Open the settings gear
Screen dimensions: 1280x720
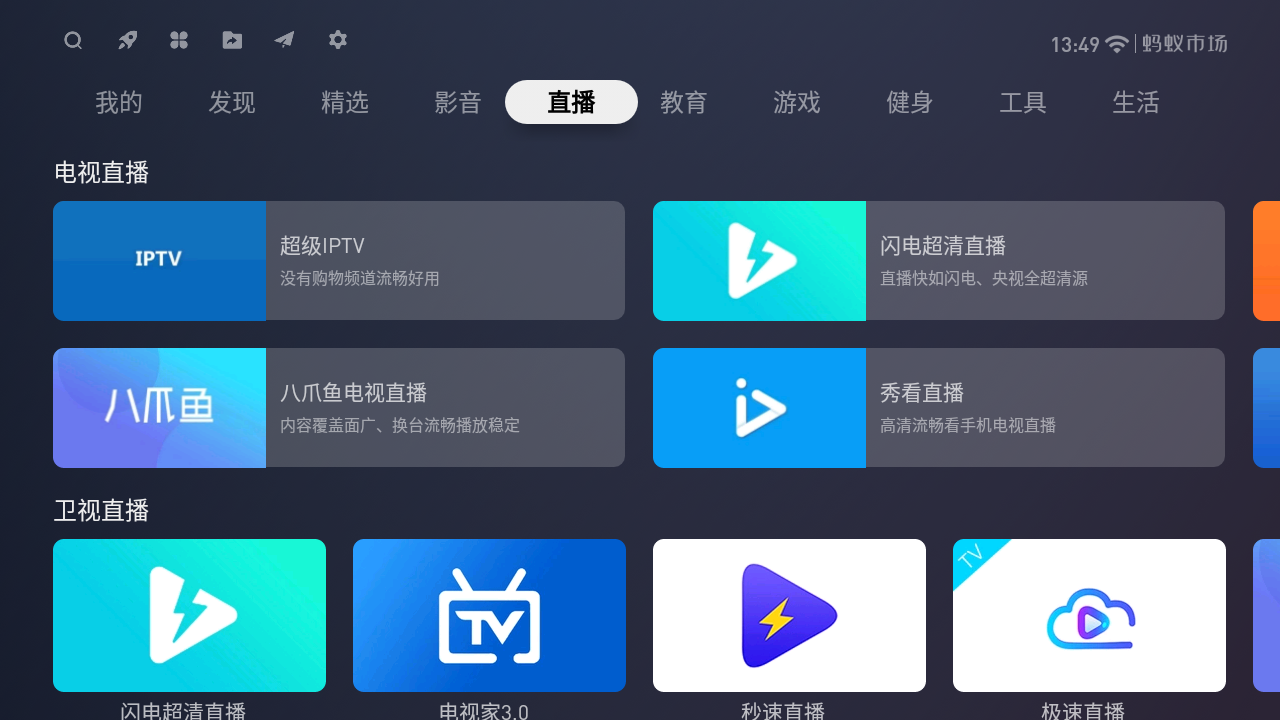tap(338, 40)
